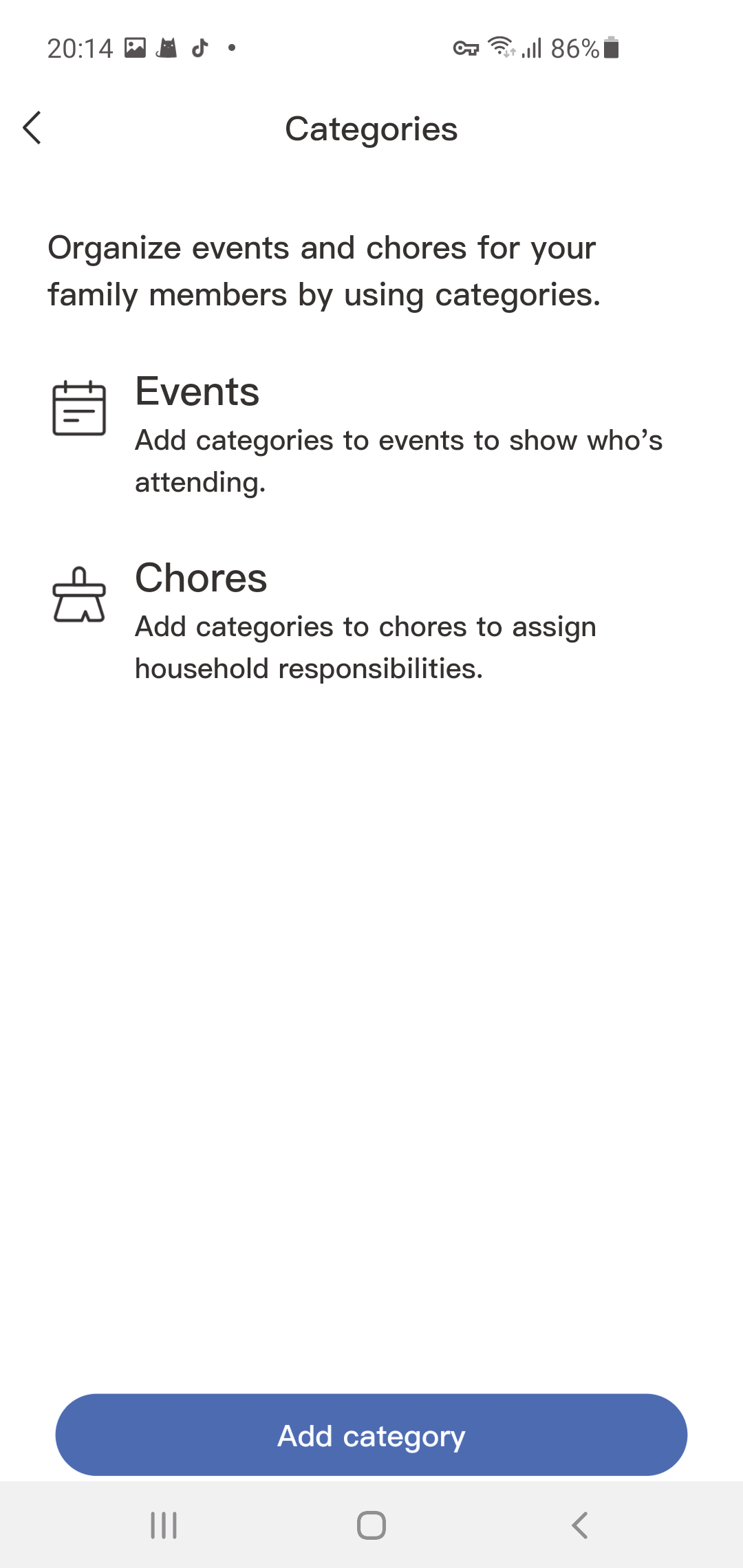This screenshot has width=743, height=1568.
Task: Open the Chores category section
Action: pyautogui.click(x=201, y=578)
